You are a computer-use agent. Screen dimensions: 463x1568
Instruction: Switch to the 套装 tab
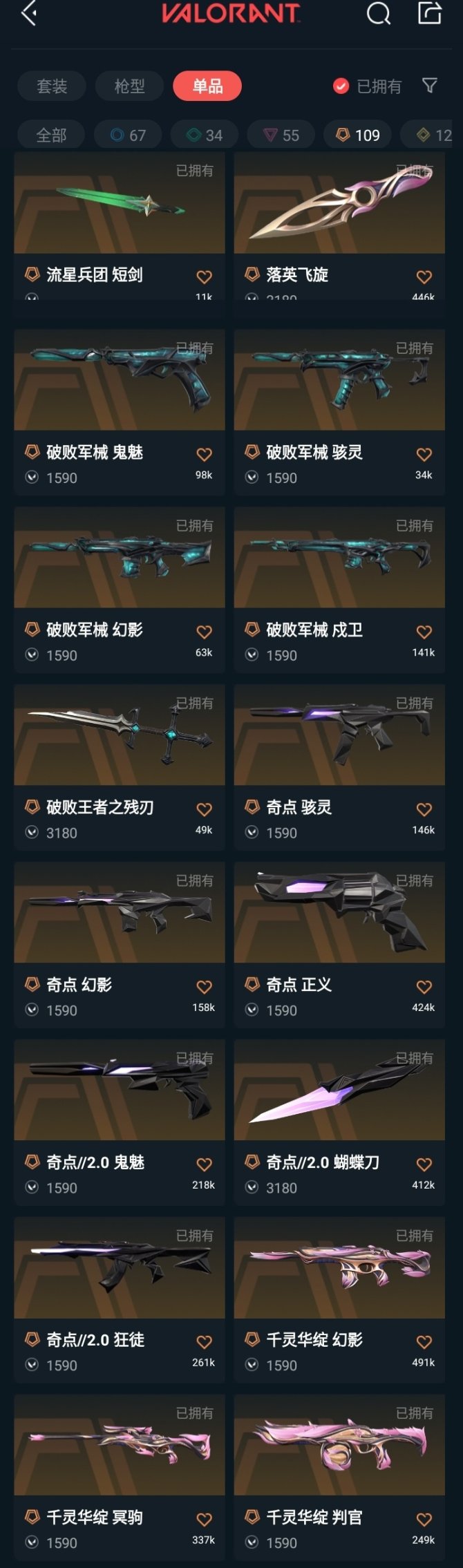[x=52, y=86]
